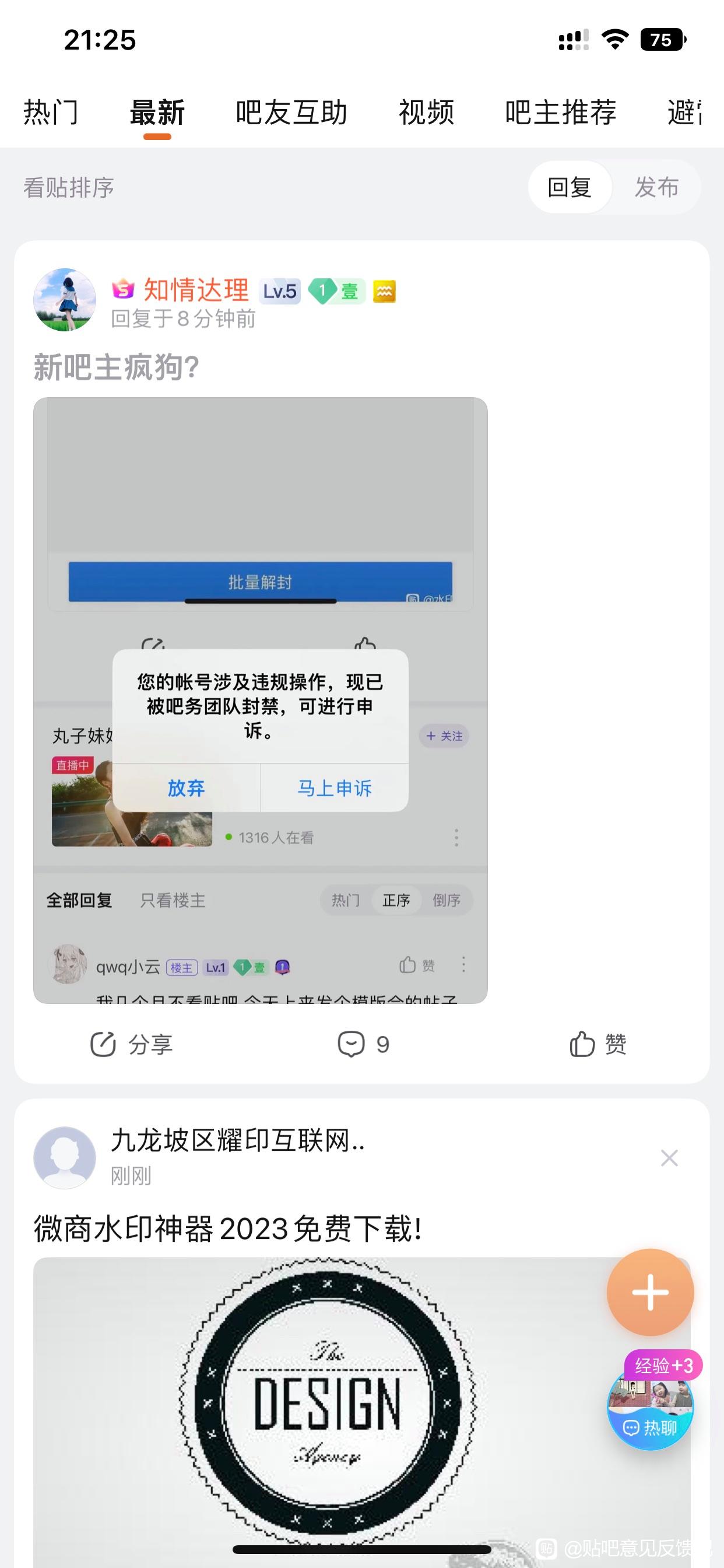
Task: Open comments on 新吧主疯狗 post
Action: coord(363,1045)
